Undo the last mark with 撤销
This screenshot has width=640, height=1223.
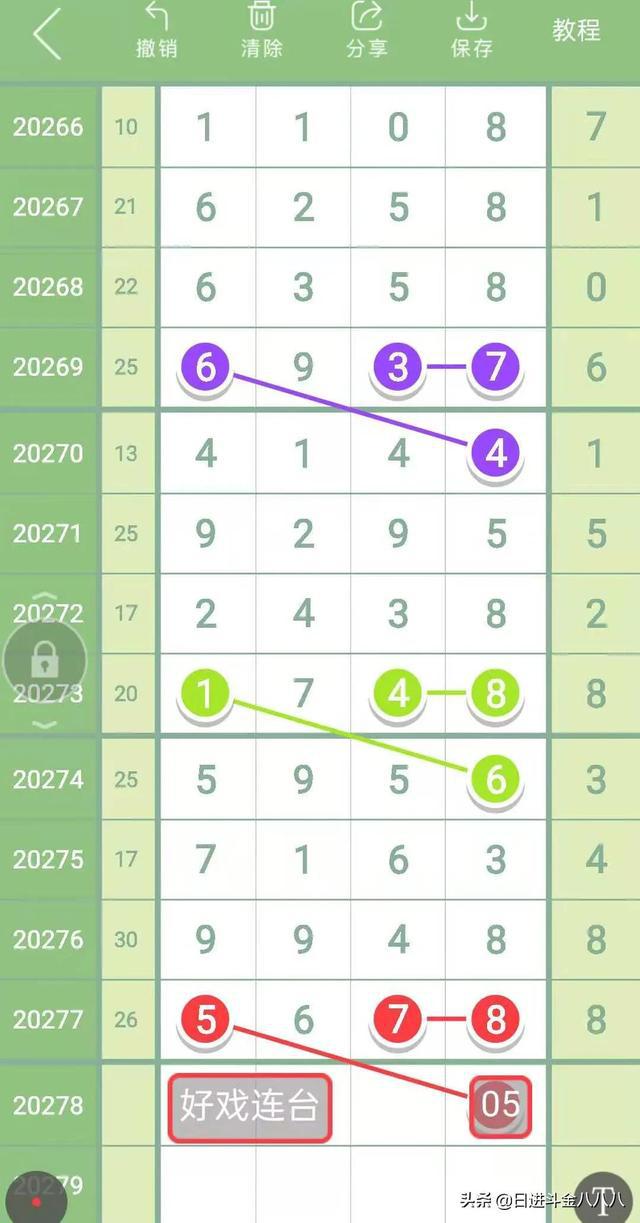click(156, 31)
